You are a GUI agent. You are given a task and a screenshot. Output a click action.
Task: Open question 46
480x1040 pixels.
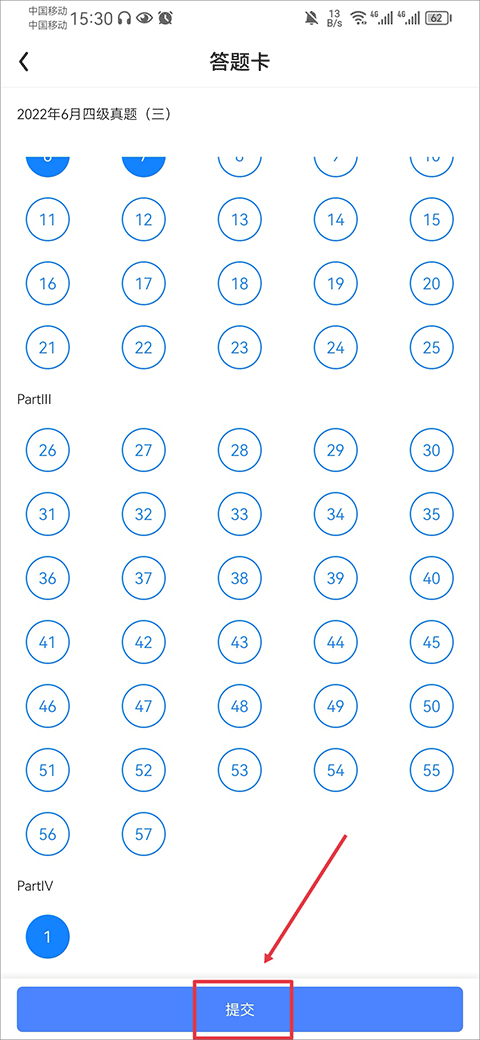pos(48,706)
